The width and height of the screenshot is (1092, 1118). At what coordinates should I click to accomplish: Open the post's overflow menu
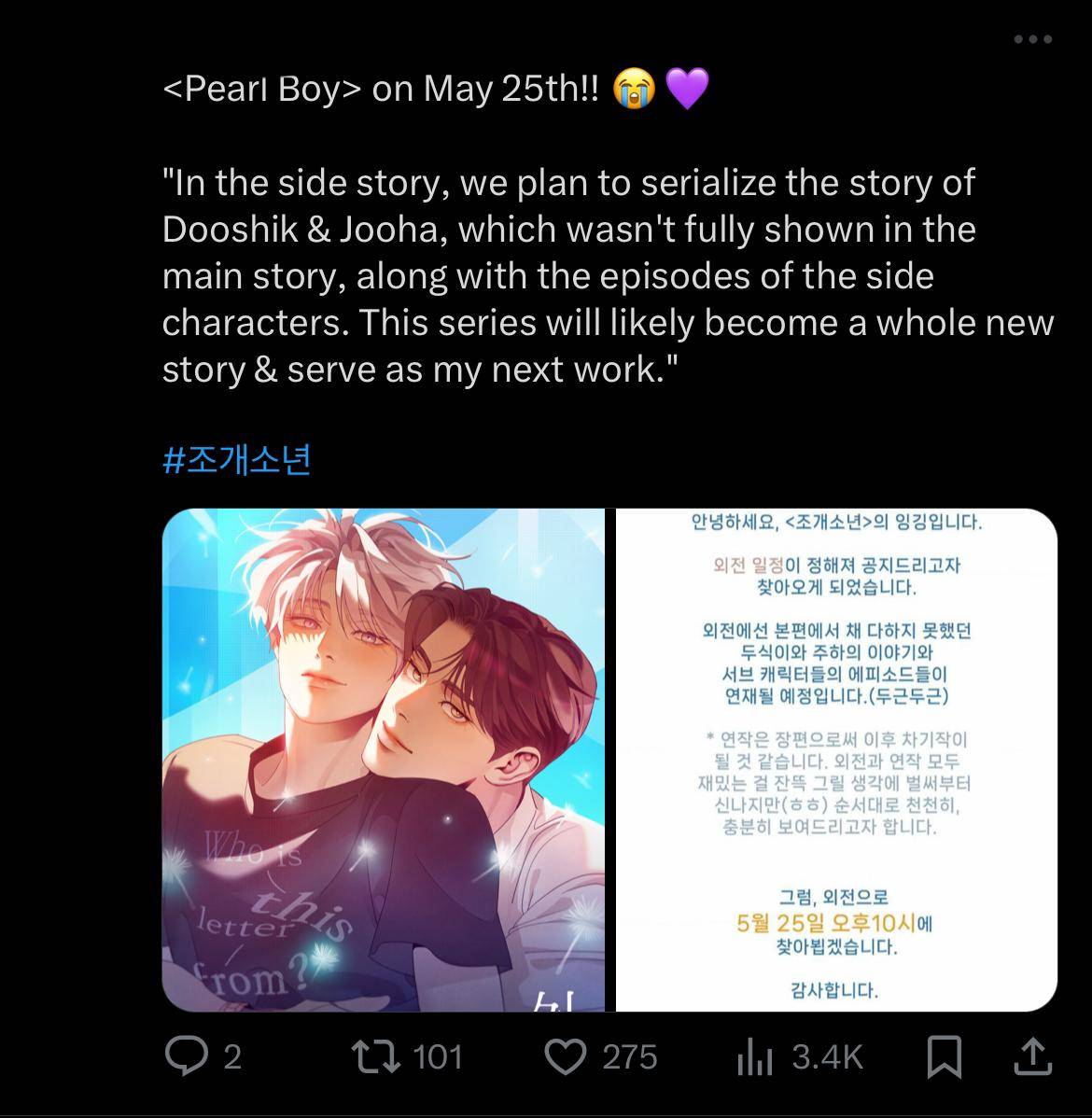1032,39
